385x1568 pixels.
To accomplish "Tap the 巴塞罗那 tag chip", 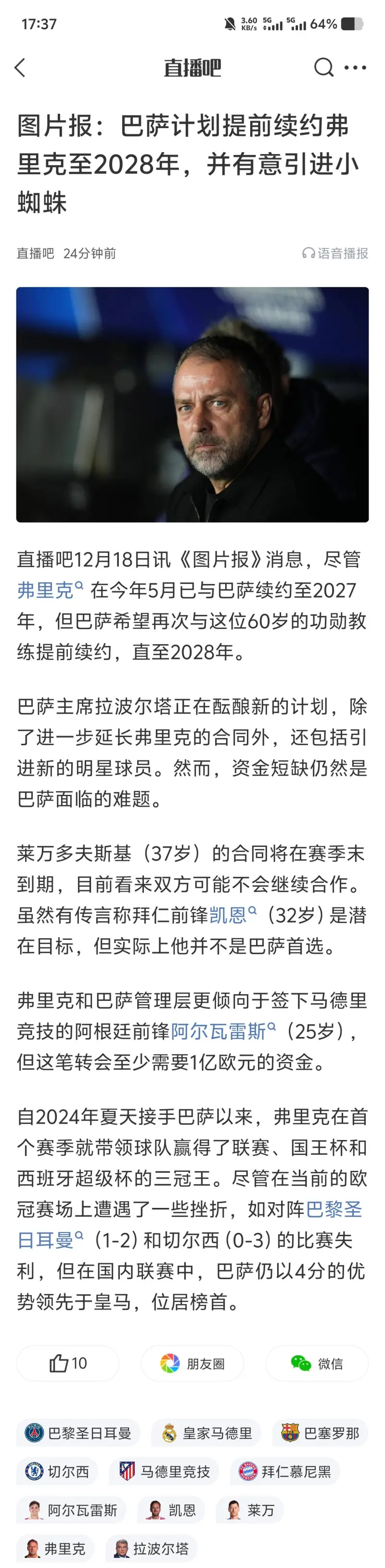I will click(320, 1433).
